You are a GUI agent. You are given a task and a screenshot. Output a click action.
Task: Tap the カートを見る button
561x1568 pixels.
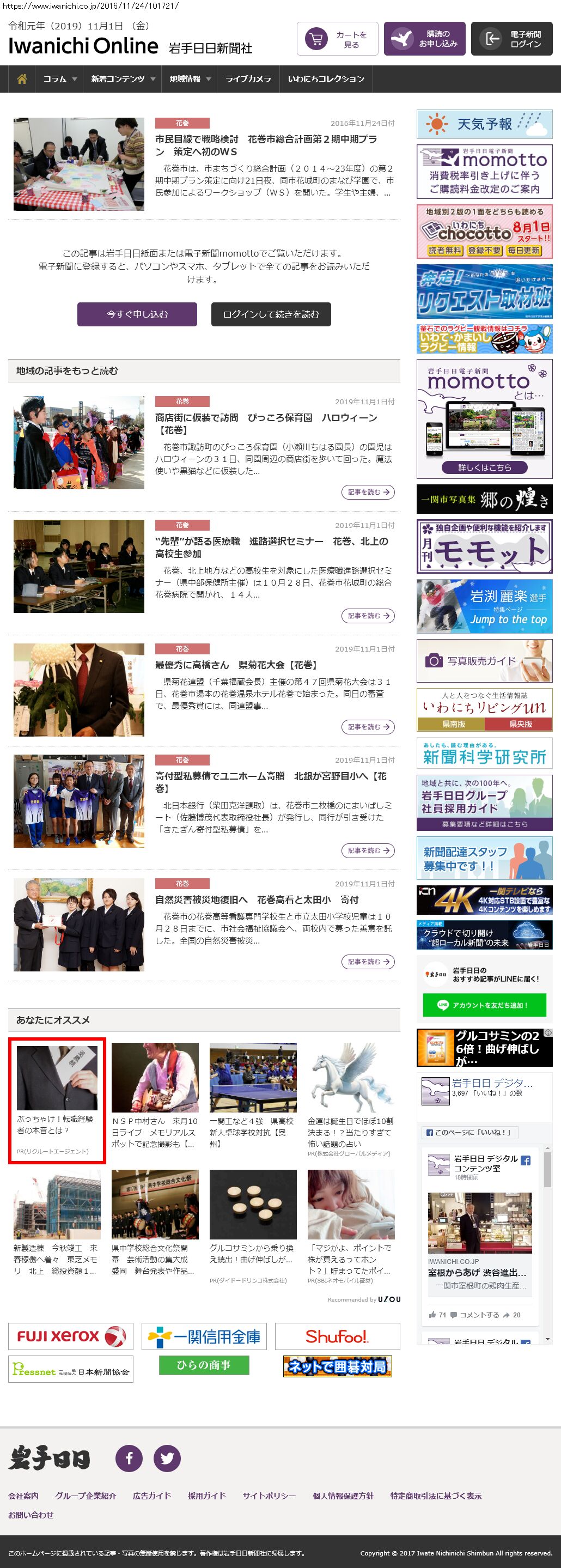pos(337,39)
